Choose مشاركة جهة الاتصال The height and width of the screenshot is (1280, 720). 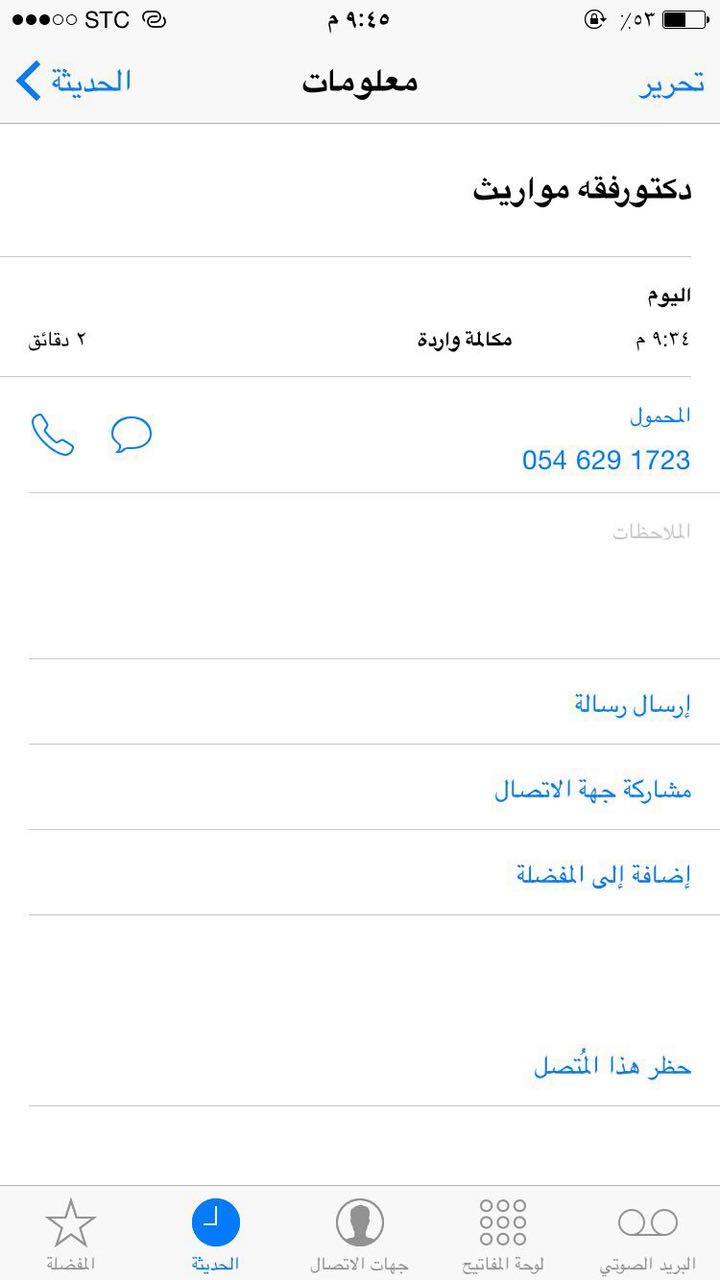[360, 787]
